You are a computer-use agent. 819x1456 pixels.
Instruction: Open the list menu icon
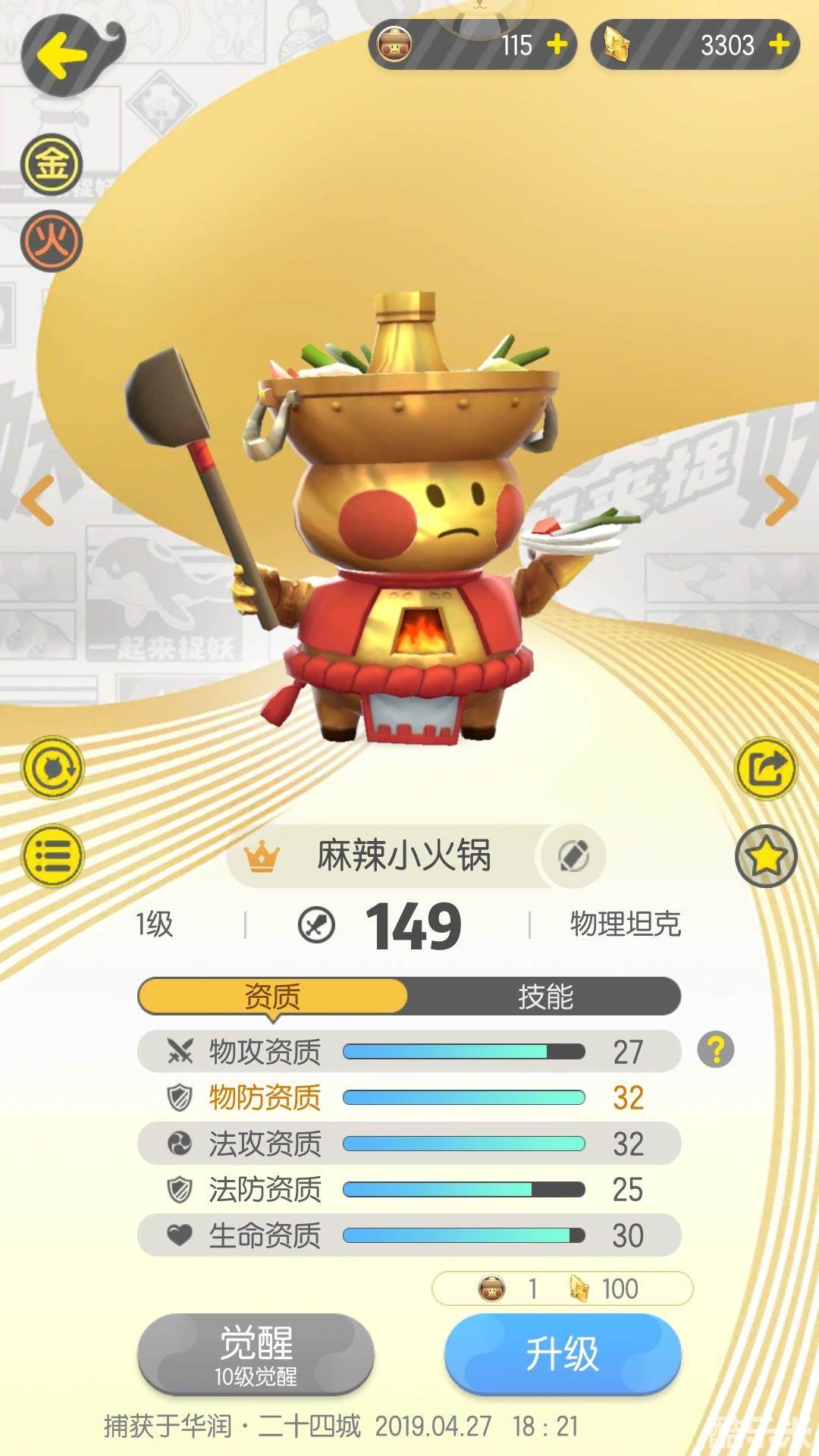(x=52, y=856)
